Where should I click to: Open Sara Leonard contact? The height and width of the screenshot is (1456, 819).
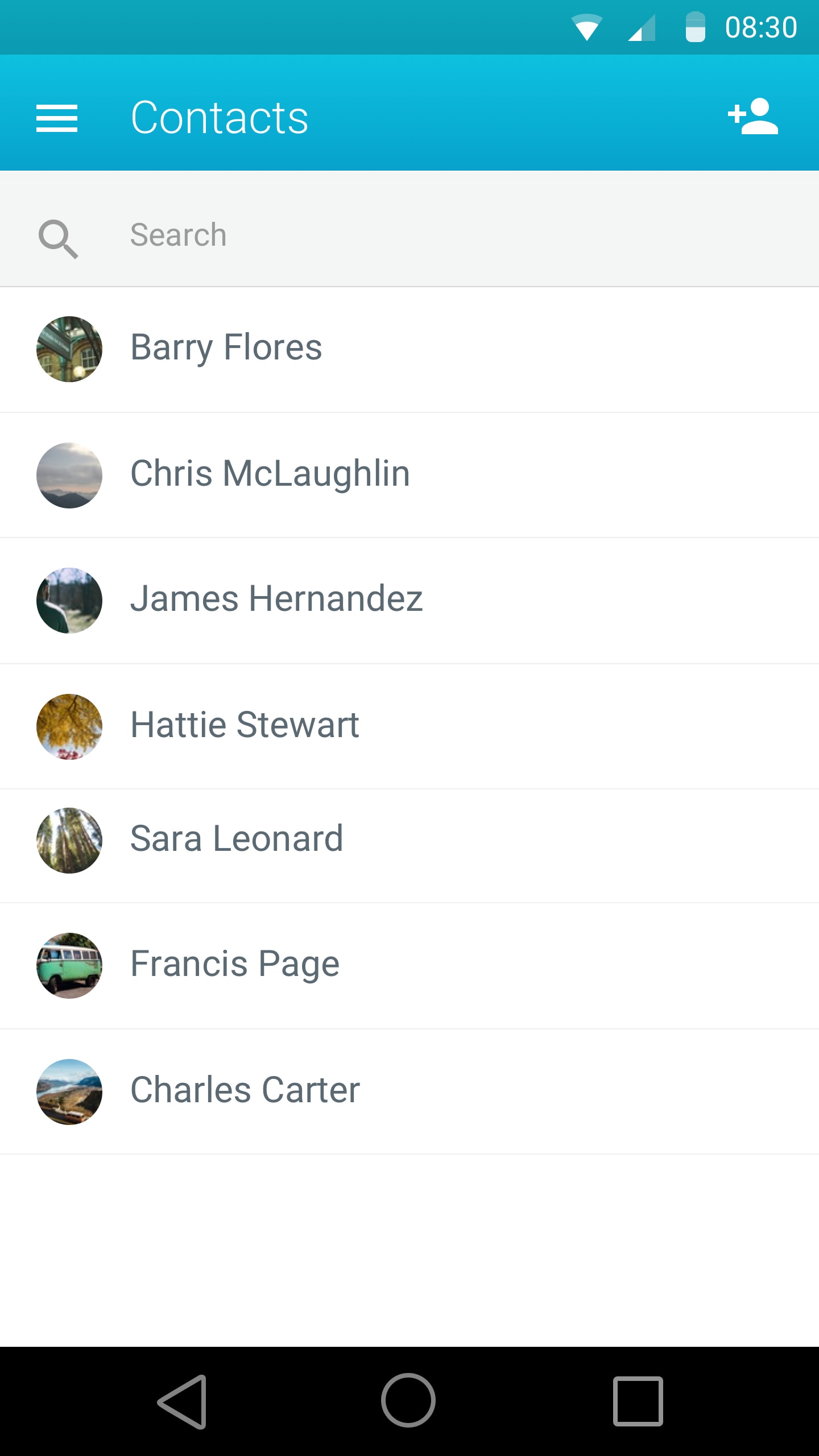coord(237,839)
